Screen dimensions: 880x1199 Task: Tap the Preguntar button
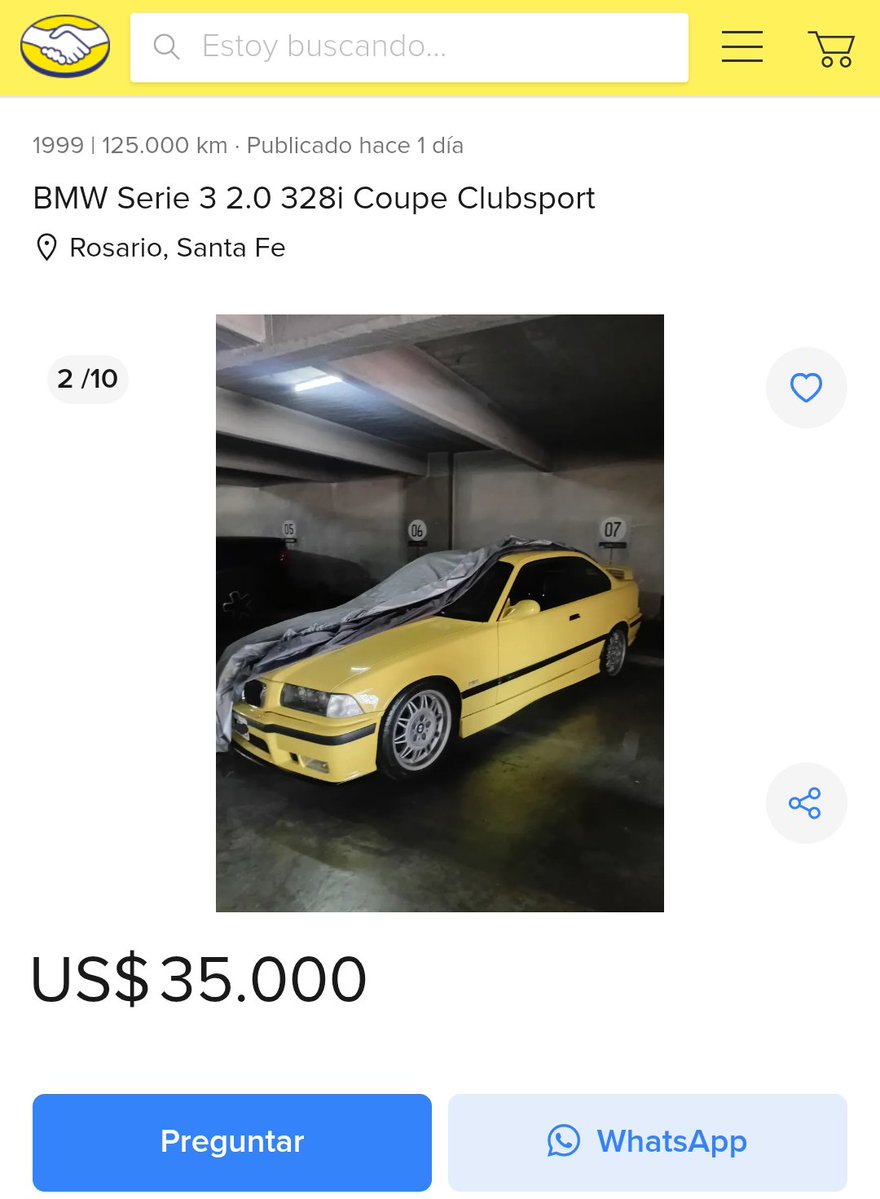232,1141
